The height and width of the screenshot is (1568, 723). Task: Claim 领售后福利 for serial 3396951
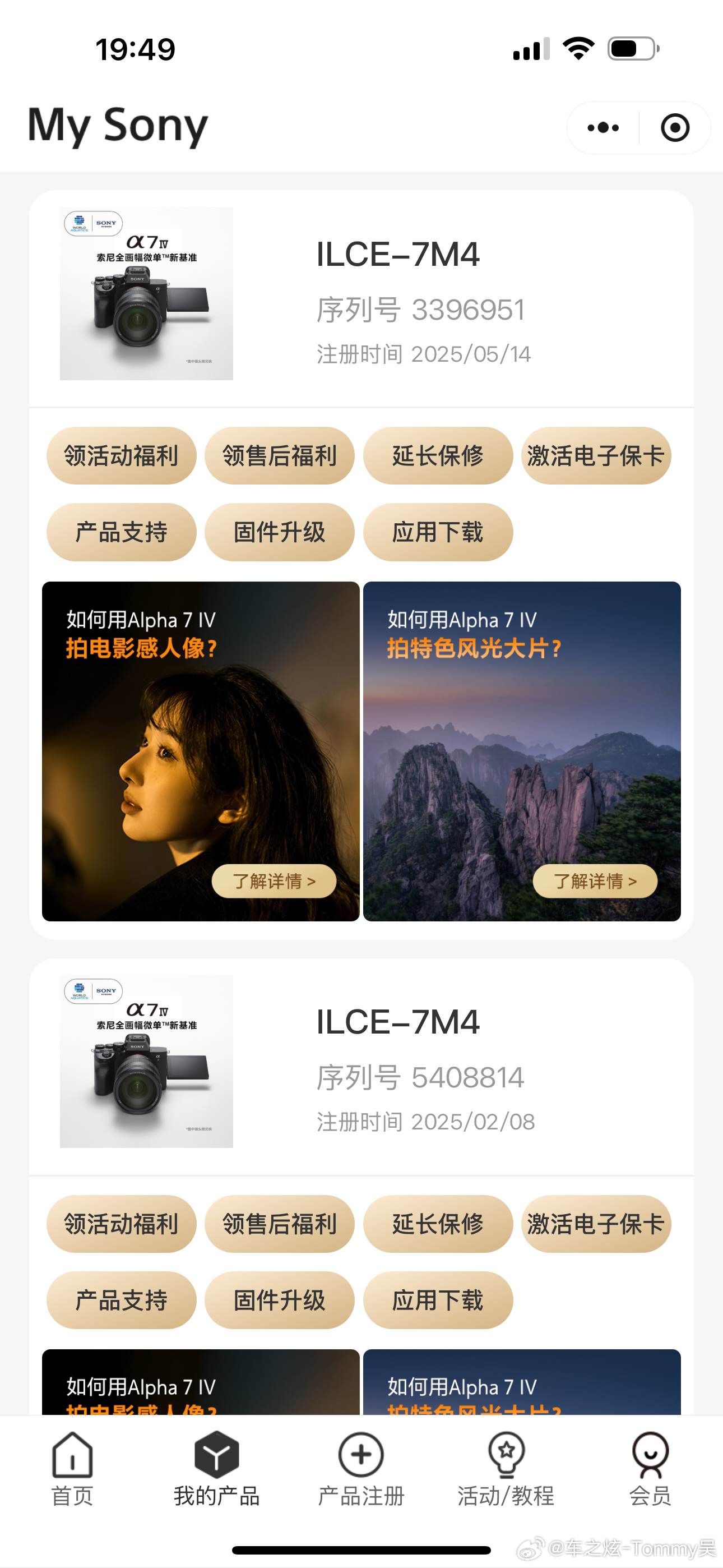point(279,456)
